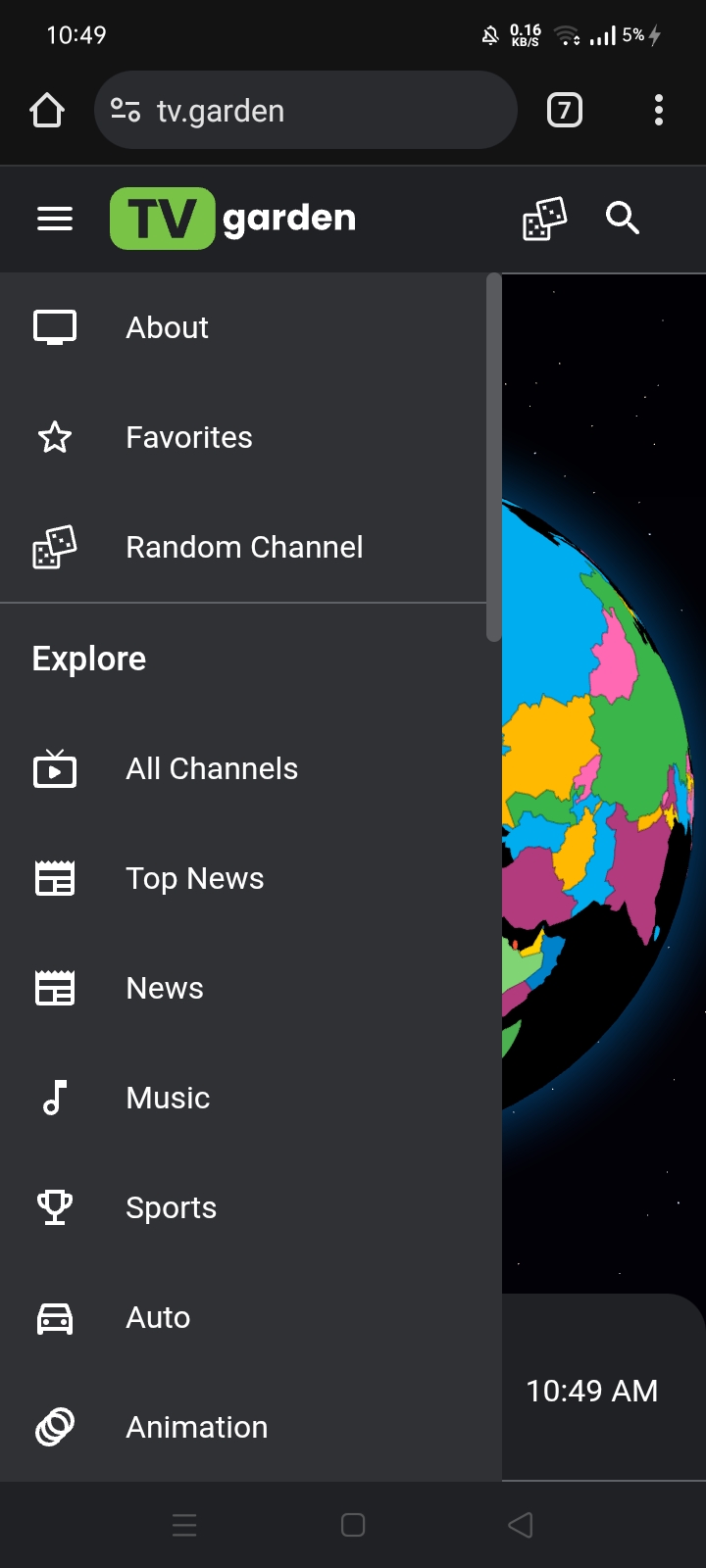Tap the random channel dice icon in header

tap(544, 219)
